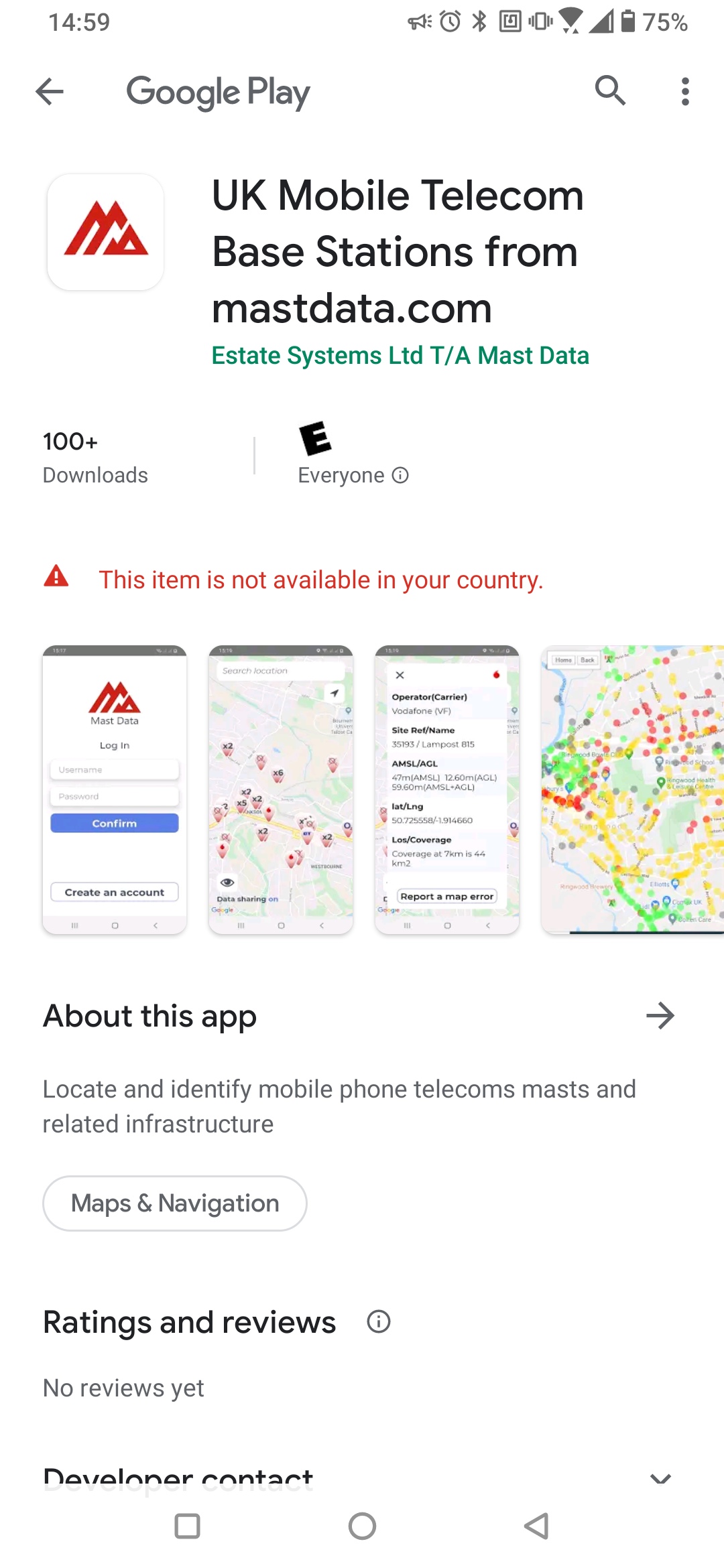Screen dimensions: 724x1568
Task: Go to the system home screen
Action: click(362, 1526)
